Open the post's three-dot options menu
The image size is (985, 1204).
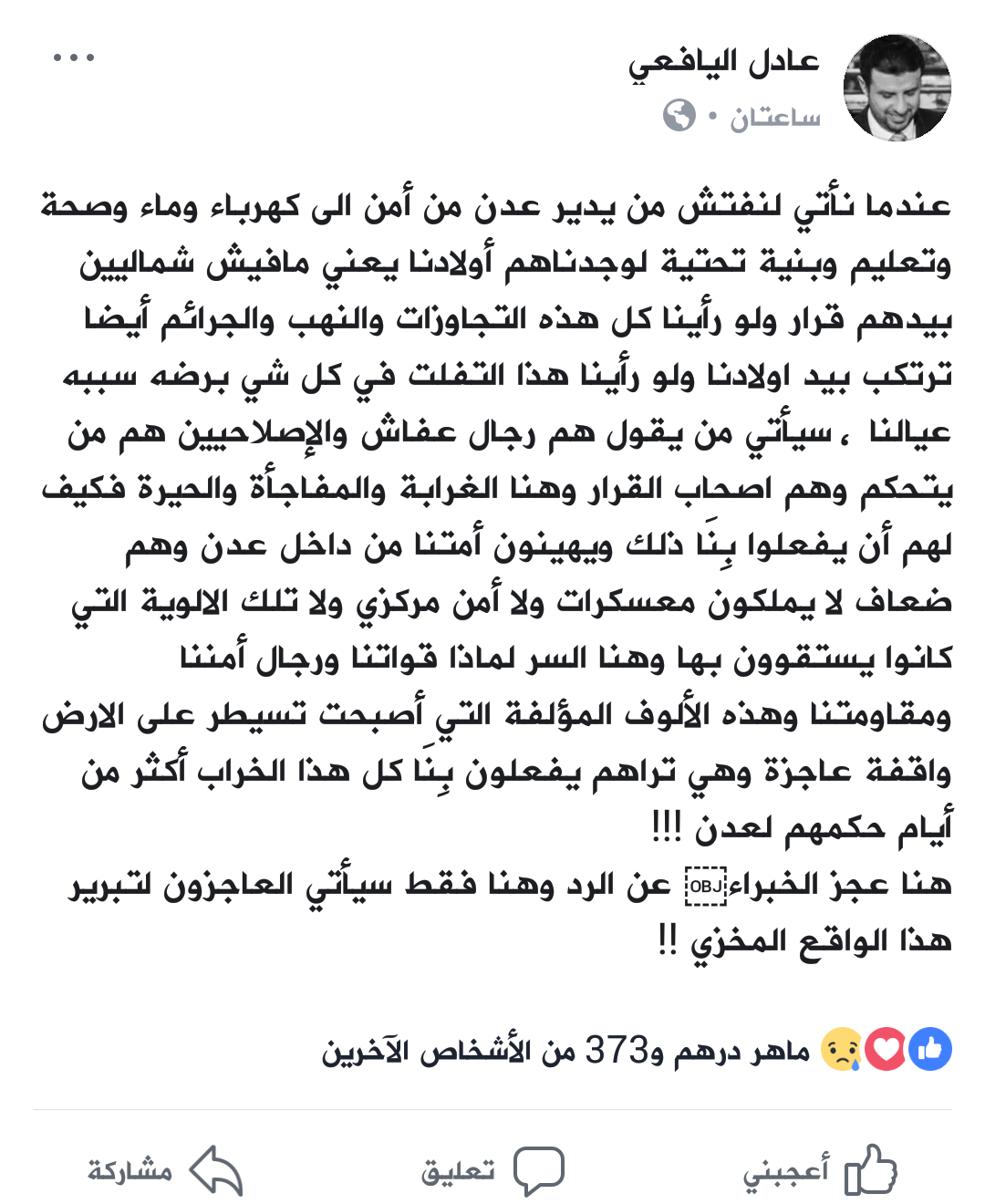[x=74, y=58]
